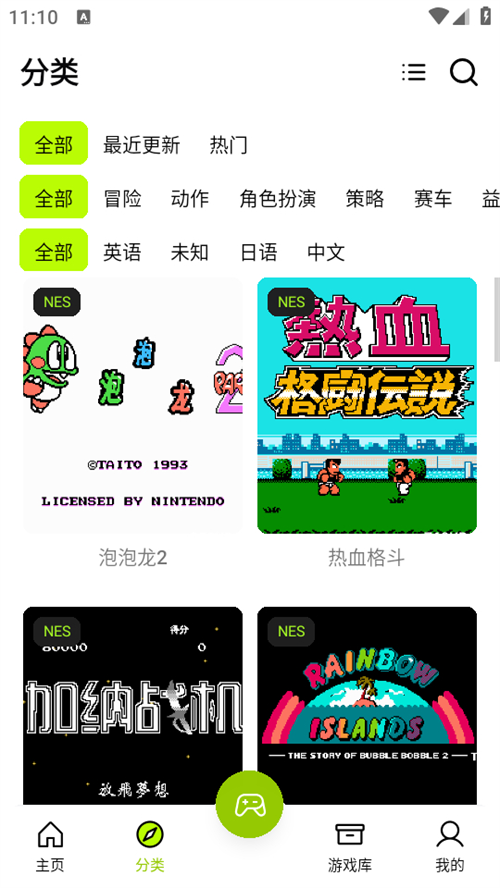The width and height of the screenshot is (500, 888).
Task: Go to the 主页 tab
Action: point(50,847)
